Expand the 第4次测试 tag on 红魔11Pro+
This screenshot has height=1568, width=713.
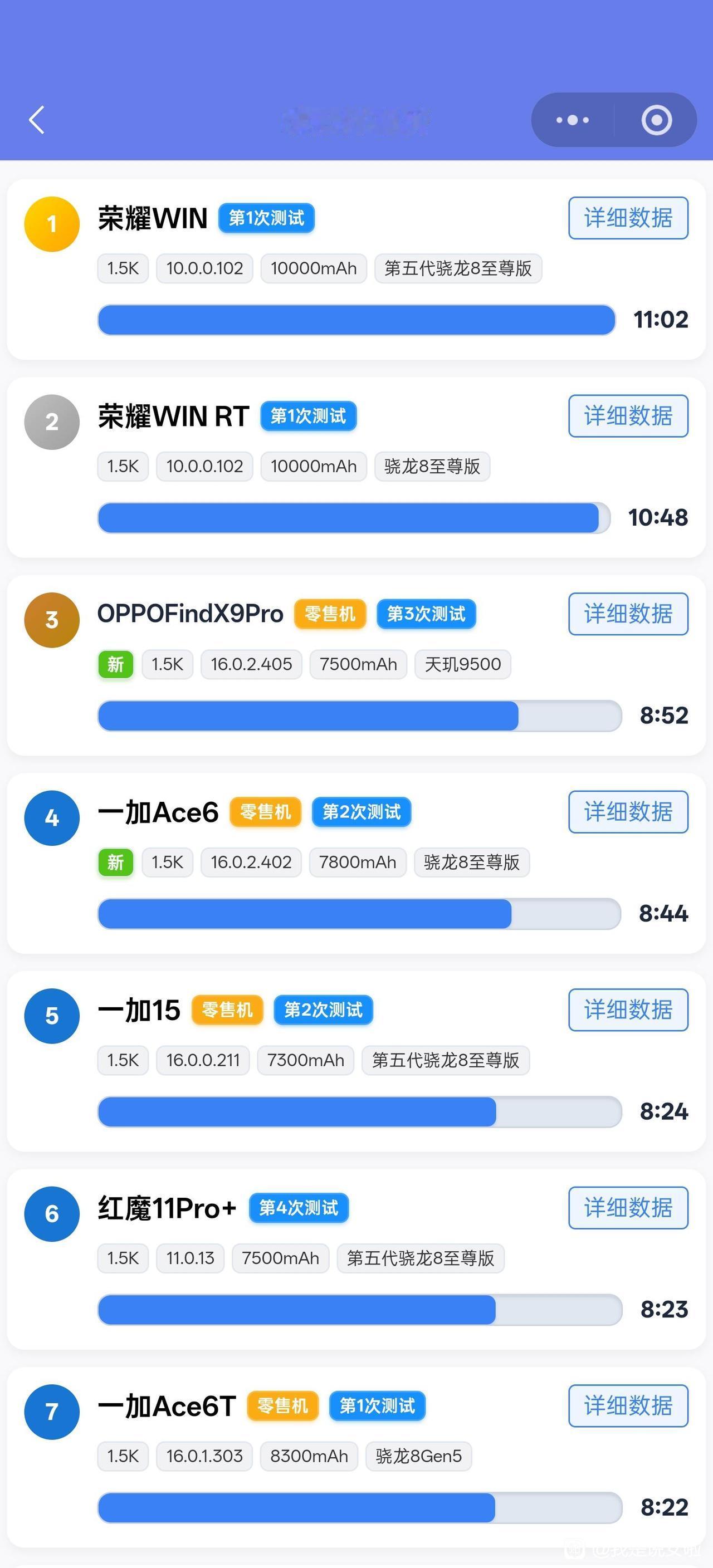[x=299, y=1208]
